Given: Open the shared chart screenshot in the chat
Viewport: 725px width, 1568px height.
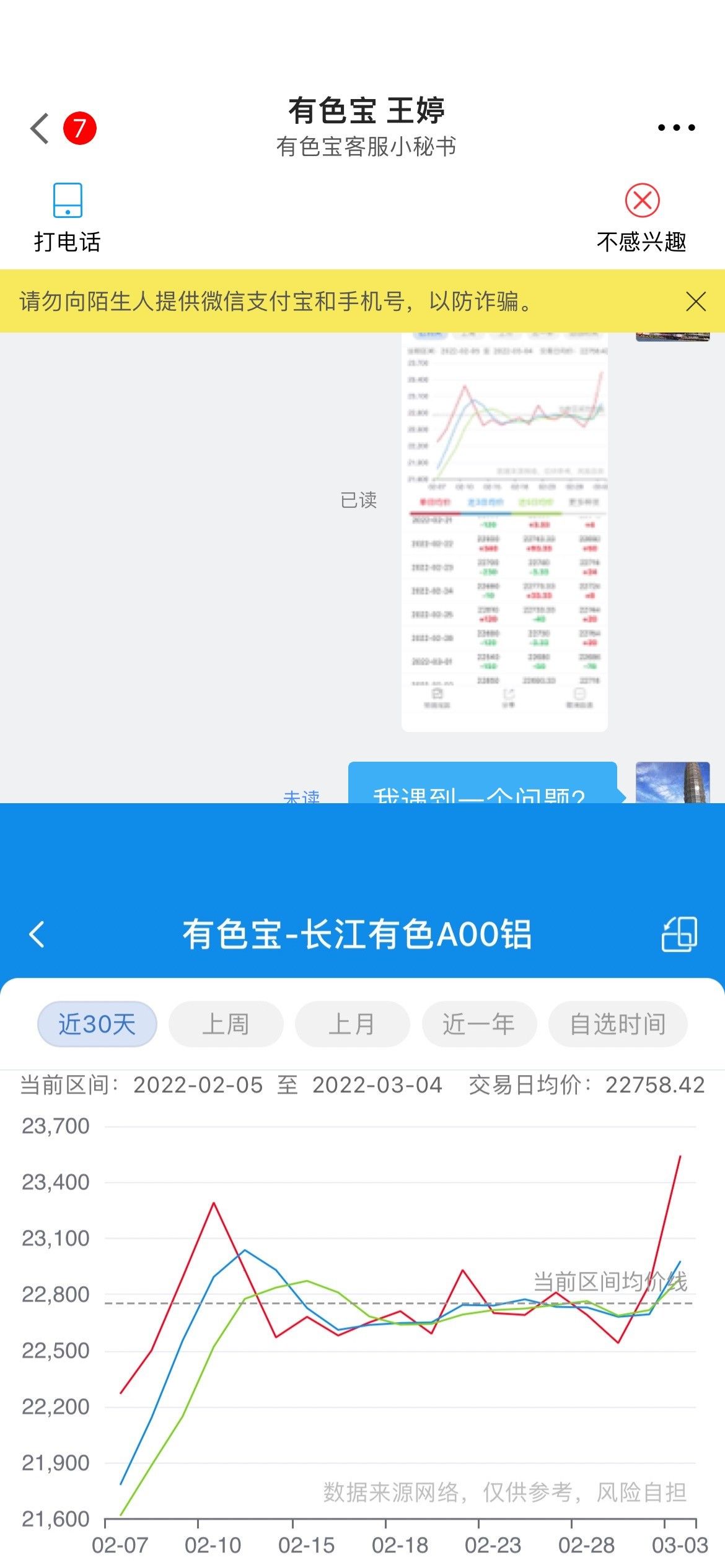Looking at the screenshot, I should tap(504, 532).
